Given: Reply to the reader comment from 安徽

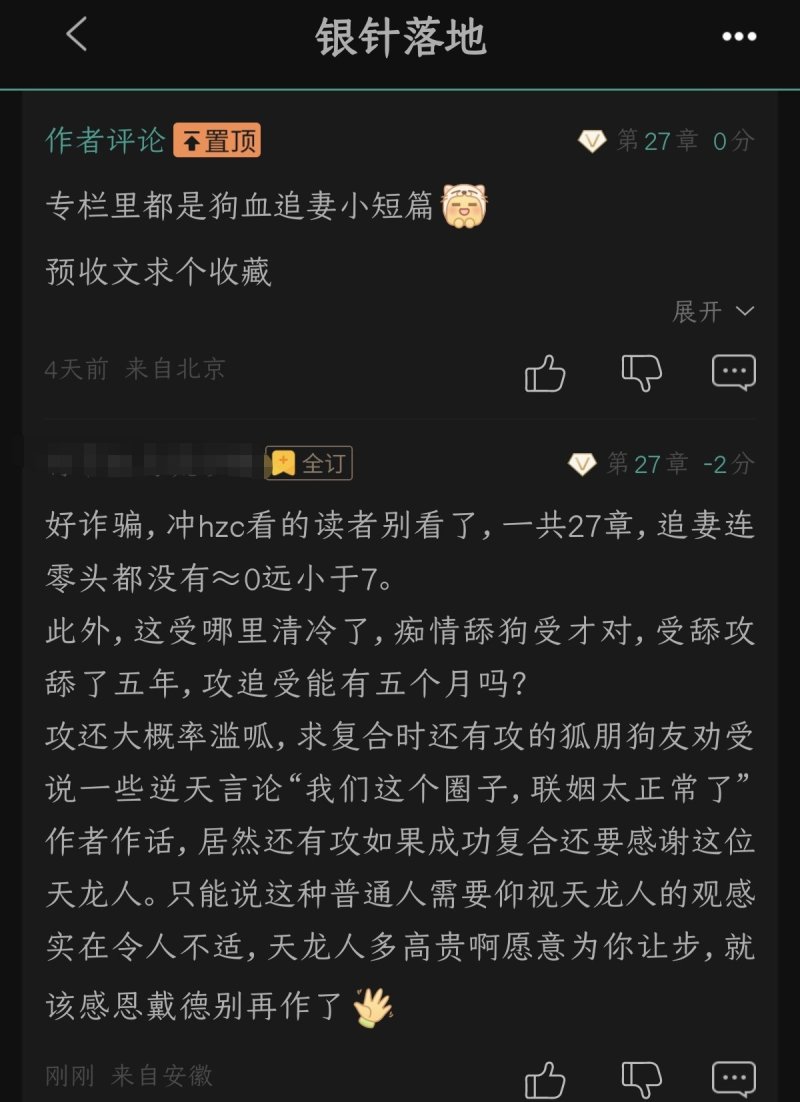Looking at the screenshot, I should pos(733,1080).
